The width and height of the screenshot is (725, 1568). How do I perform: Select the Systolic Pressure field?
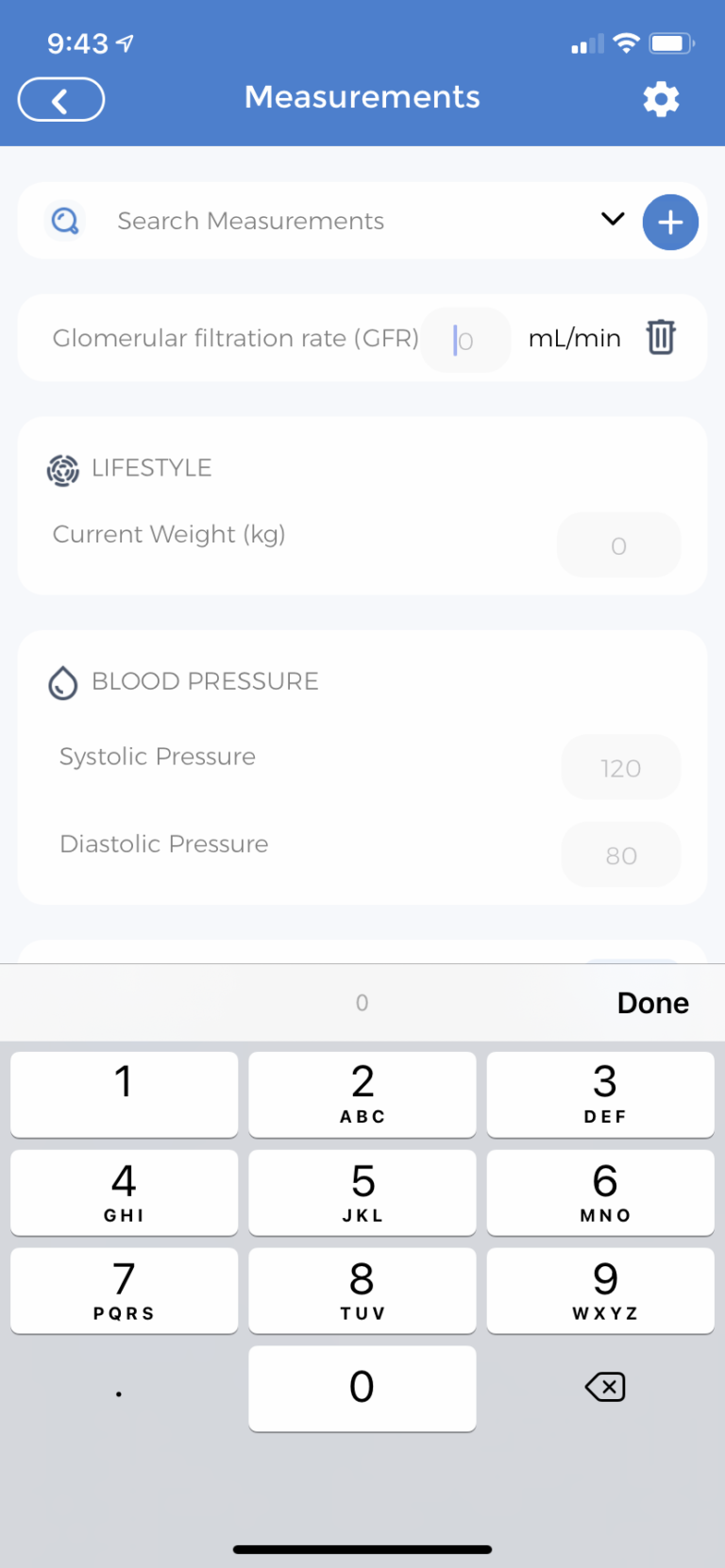[x=620, y=767]
